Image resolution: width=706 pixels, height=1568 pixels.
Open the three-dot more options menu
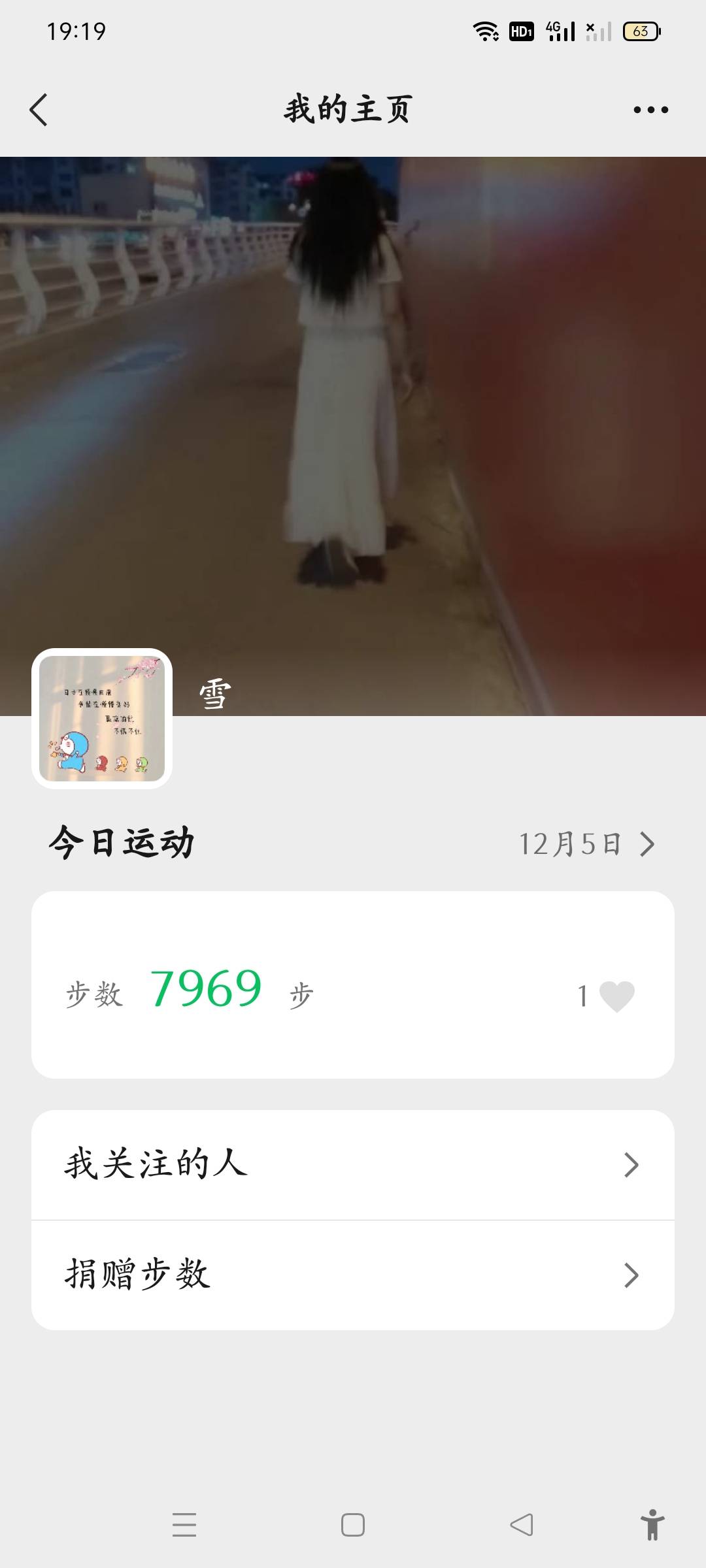649,109
